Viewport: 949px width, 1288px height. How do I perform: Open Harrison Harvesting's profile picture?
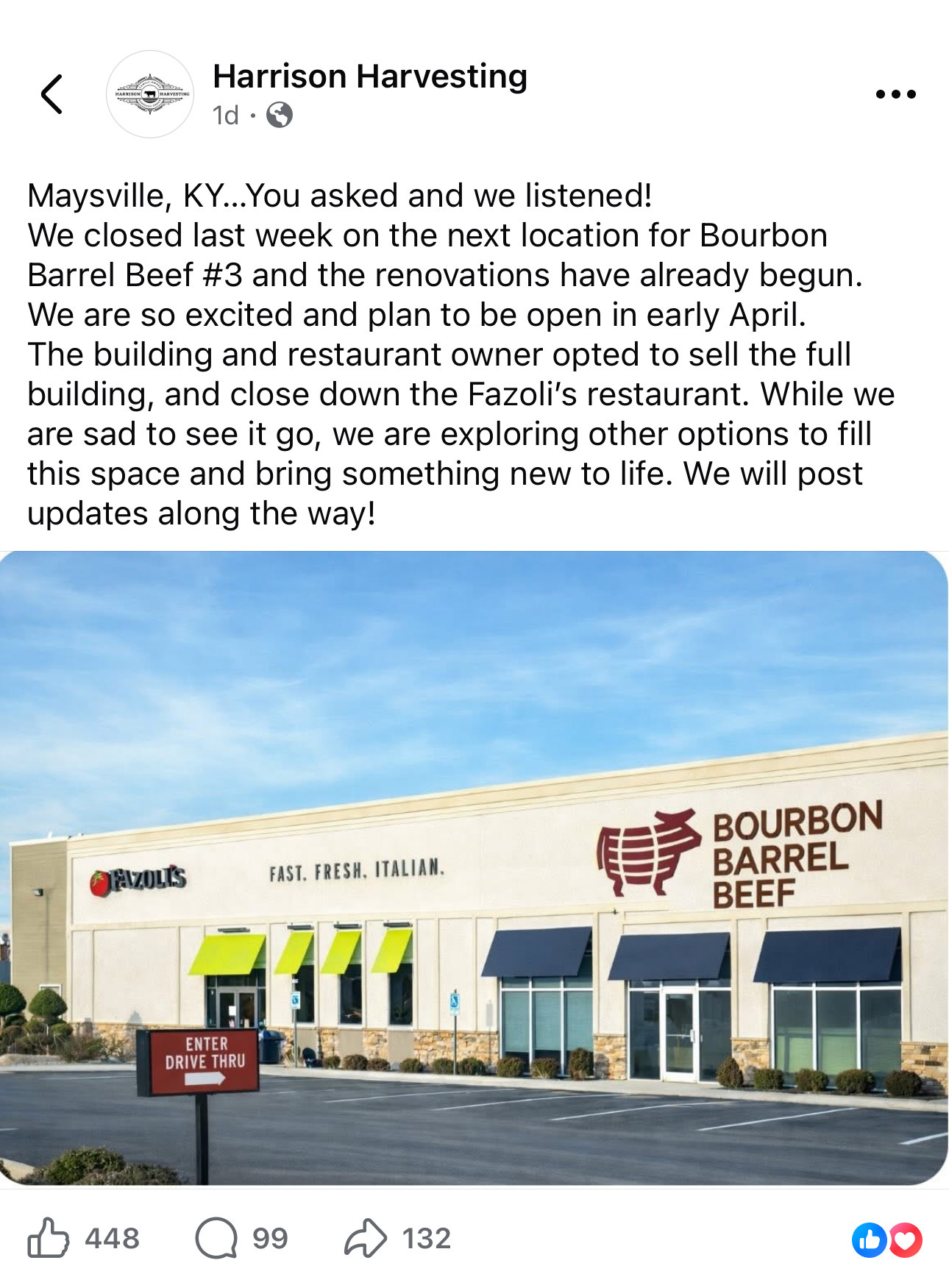[150, 94]
